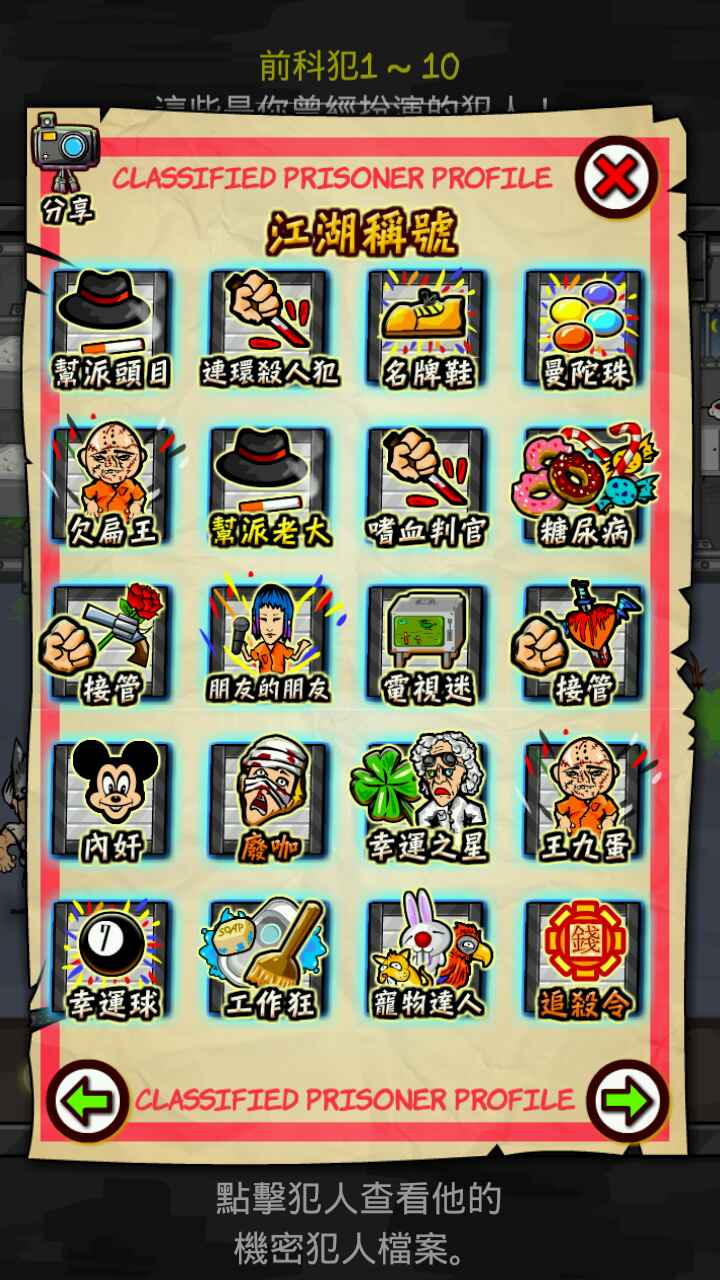This screenshot has height=1280, width=720.
Task: Tap the 幸運球 ball title
Action: point(112,960)
